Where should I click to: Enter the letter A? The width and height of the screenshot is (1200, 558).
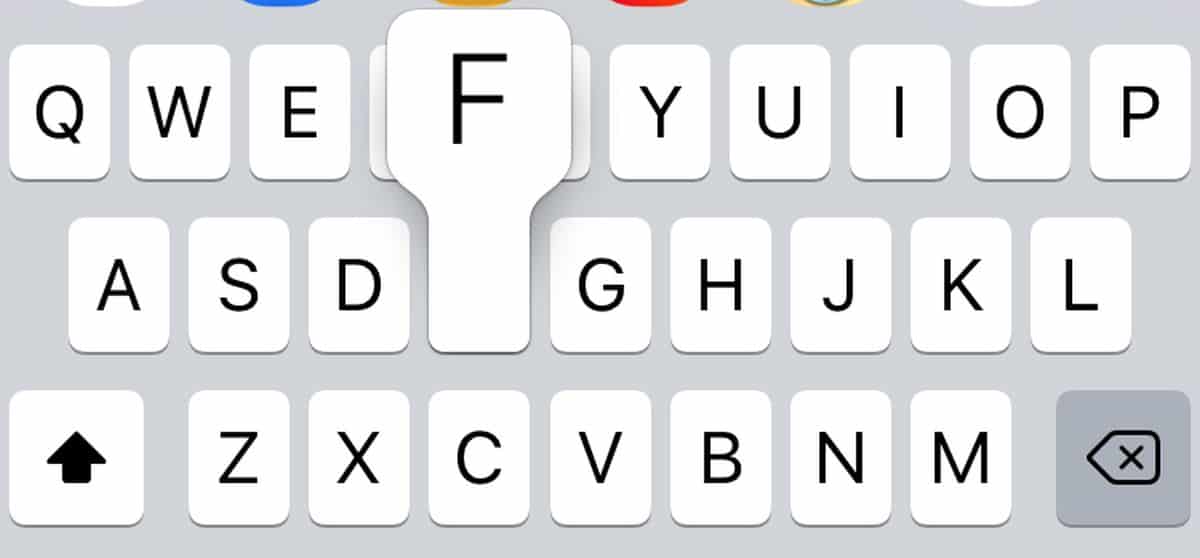point(119,285)
